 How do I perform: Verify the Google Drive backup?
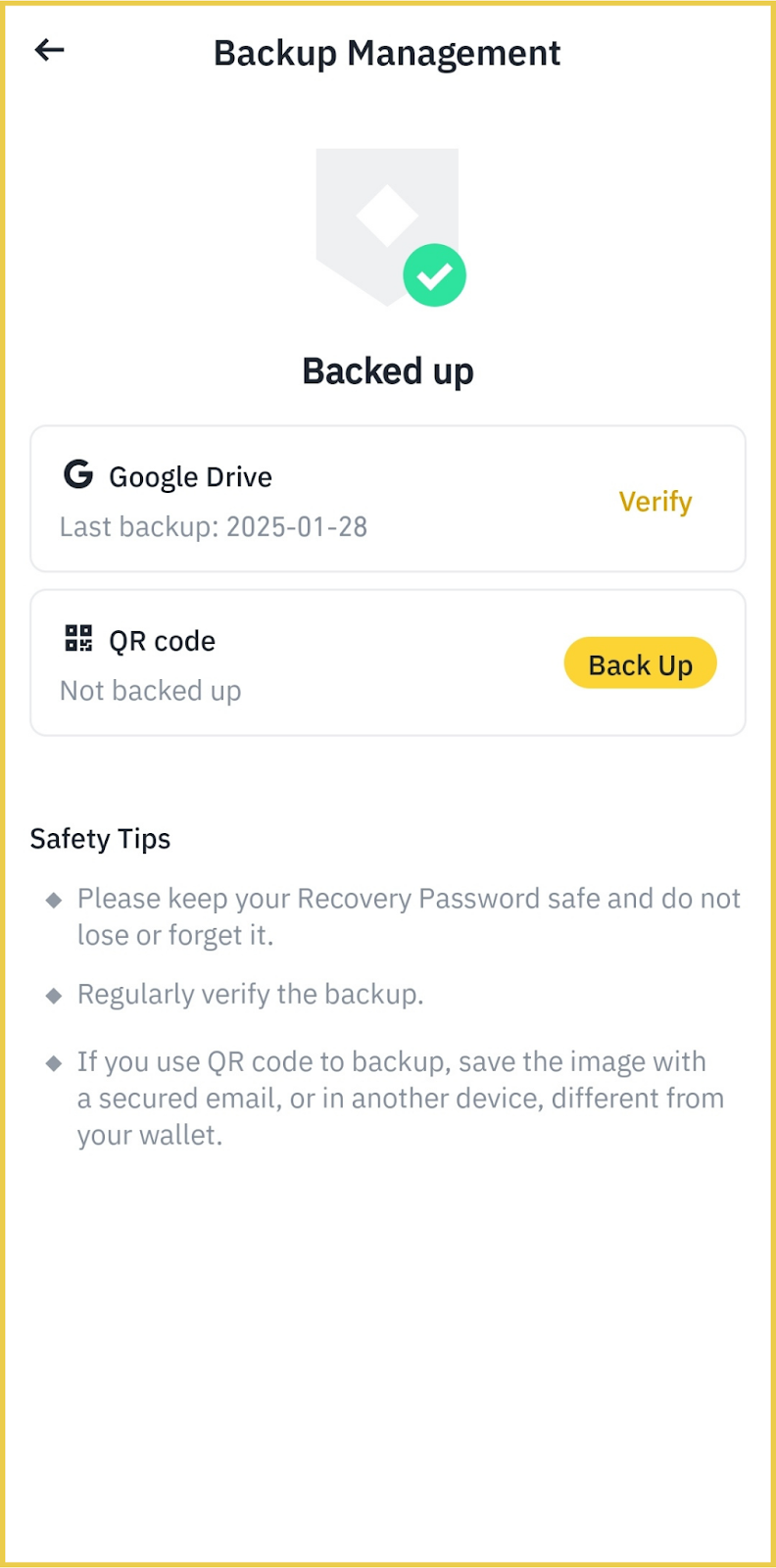655,502
